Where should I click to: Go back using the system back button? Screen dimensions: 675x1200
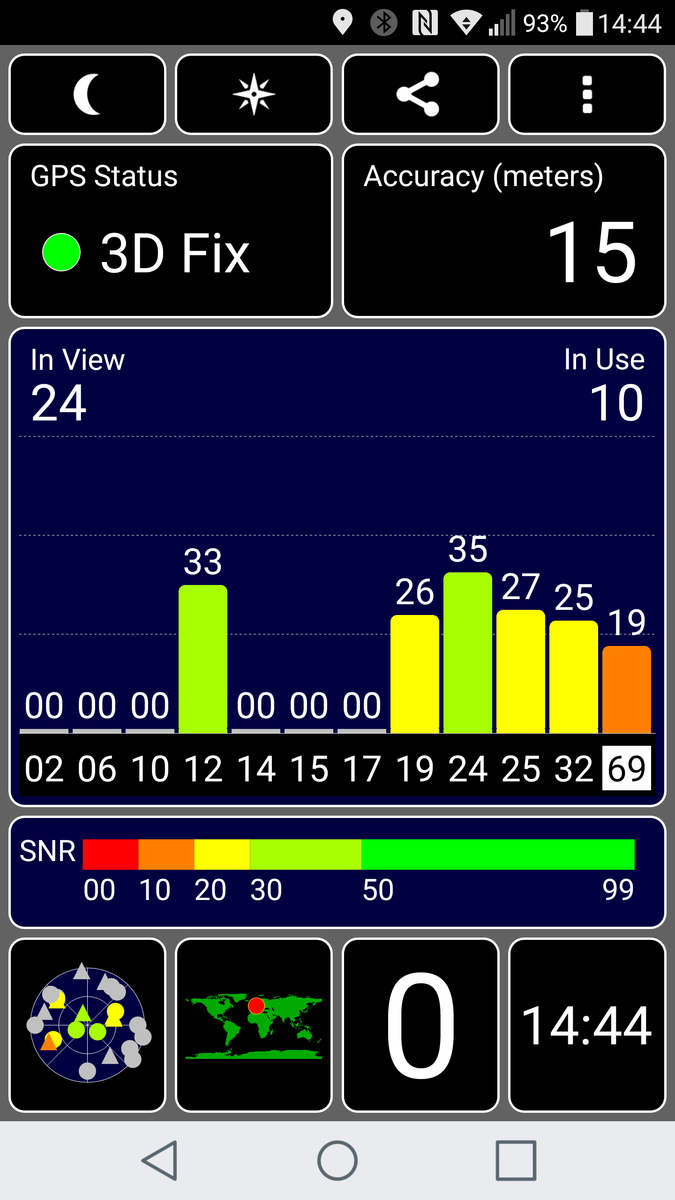[160, 1161]
